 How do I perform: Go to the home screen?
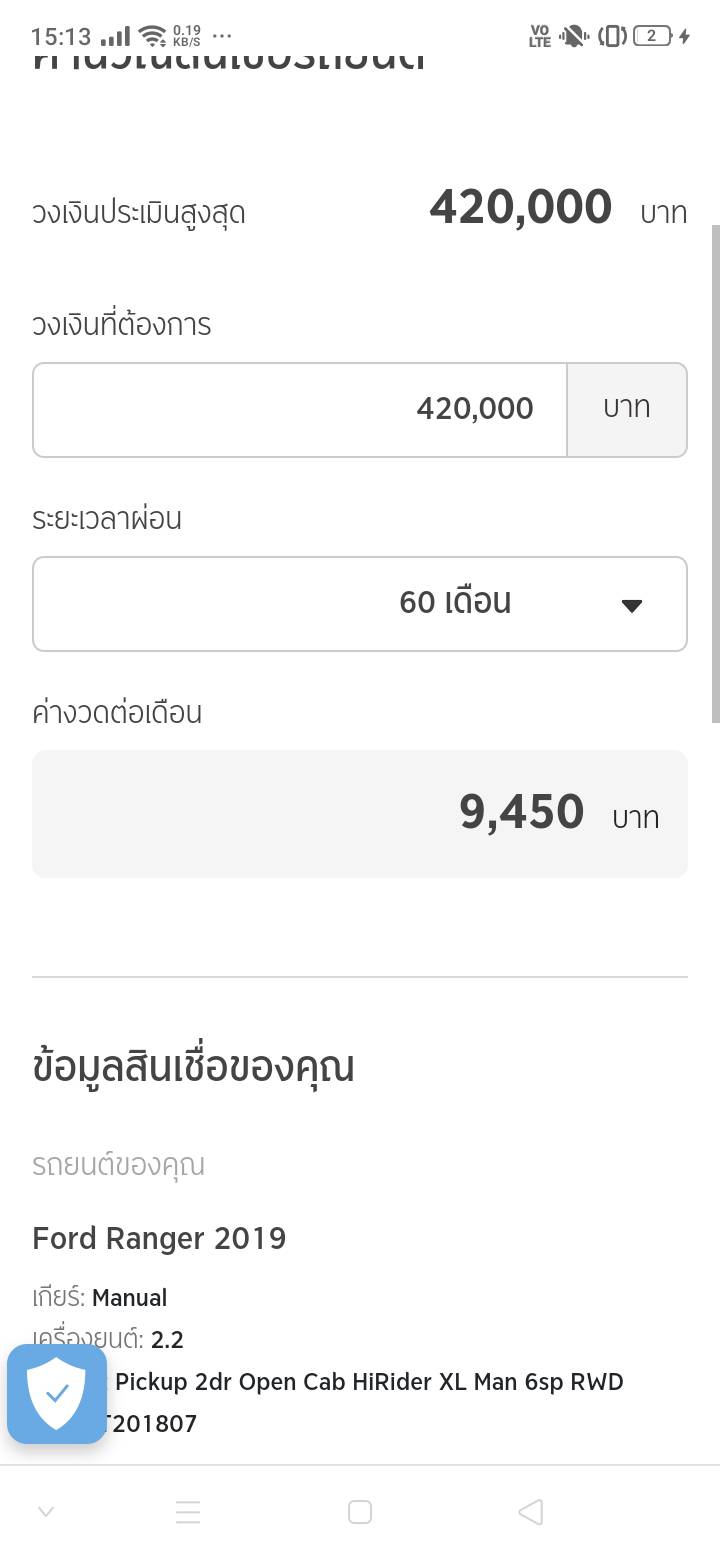[x=360, y=1512]
